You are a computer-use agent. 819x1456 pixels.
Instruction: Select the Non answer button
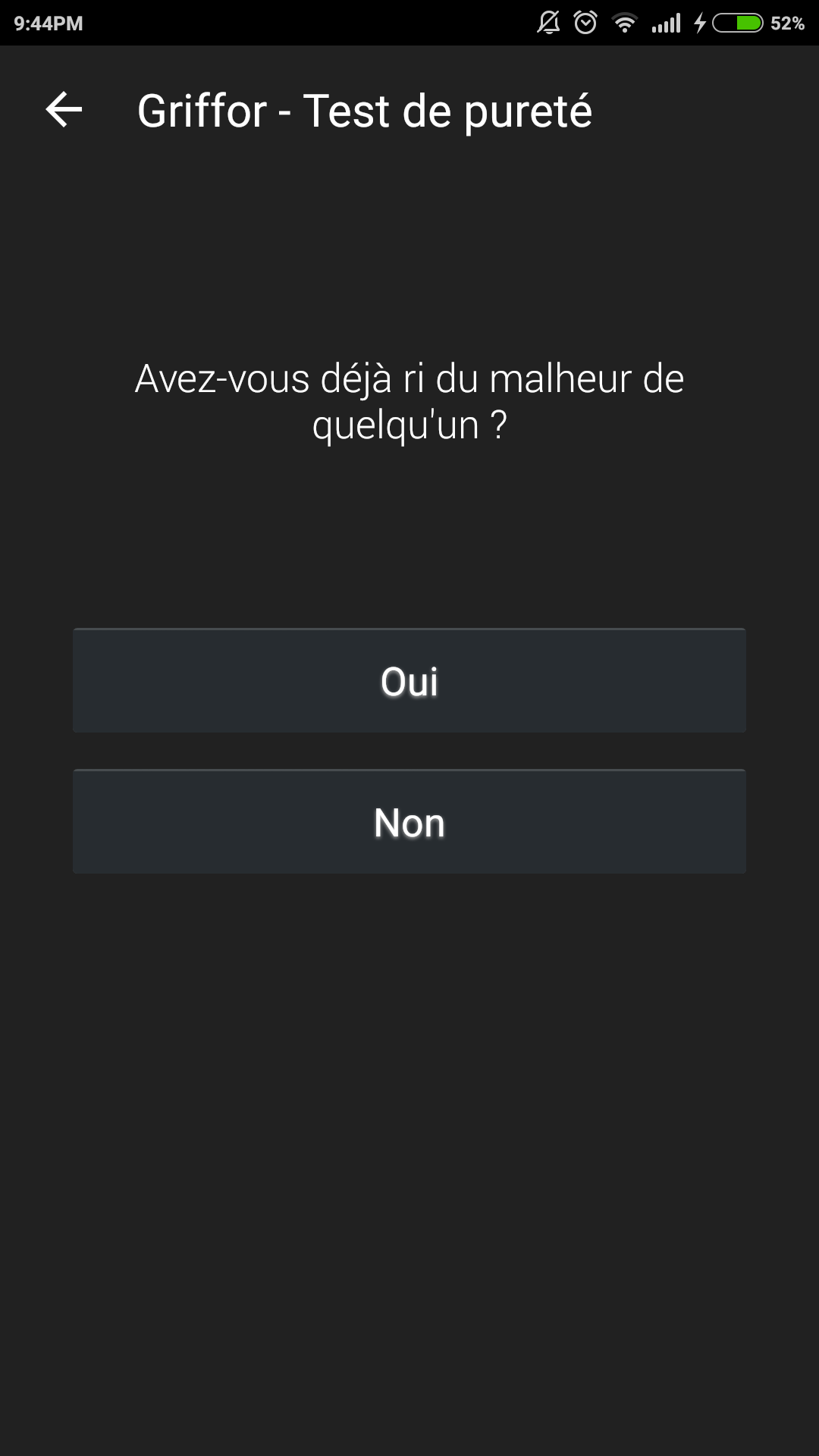[x=409, y=821]
